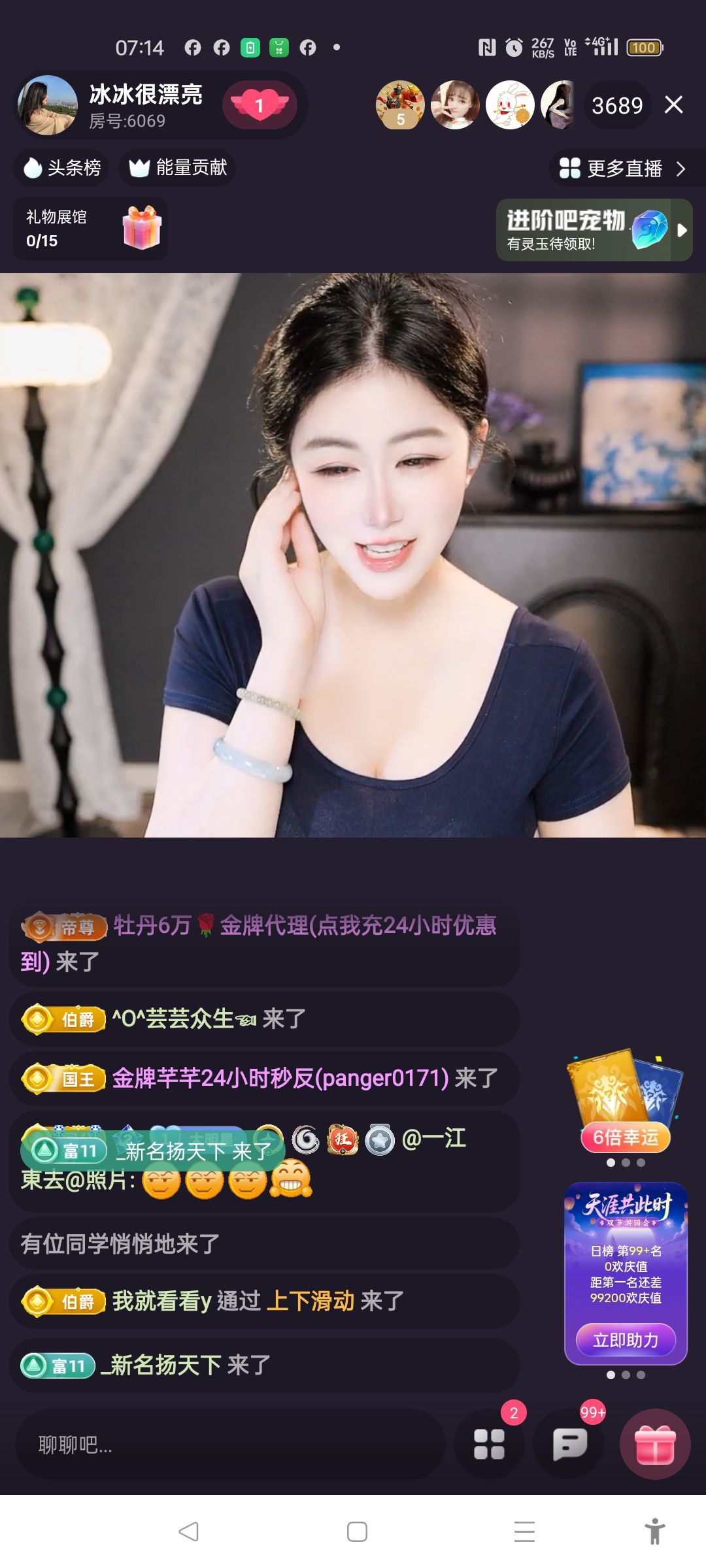Go back using system navigation
Viewport: 706px width, 1568px height.
point(189,1531)
